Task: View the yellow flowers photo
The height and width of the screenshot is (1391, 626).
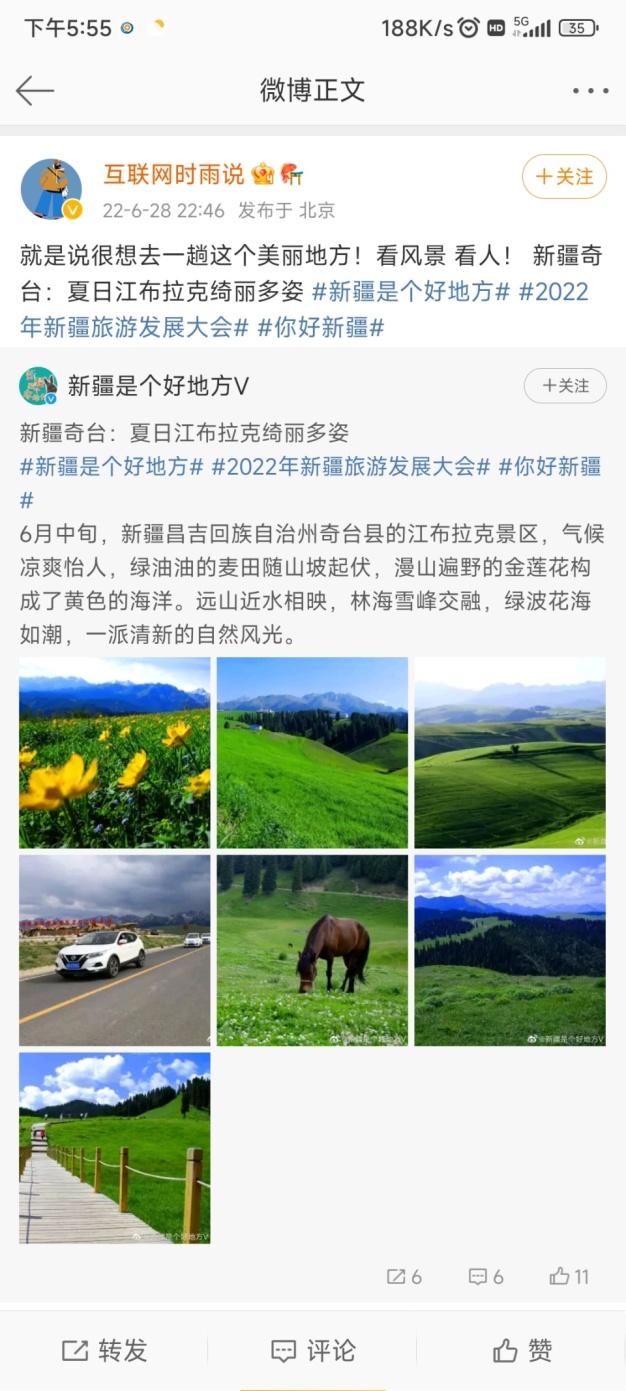Action: pos(115,752)
